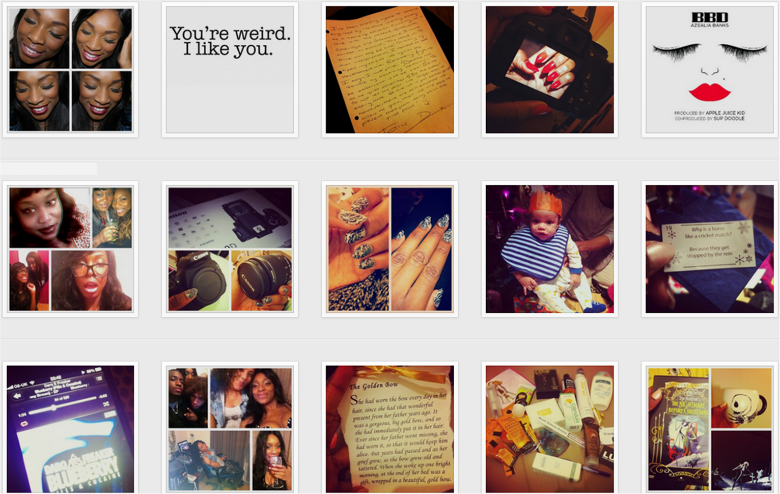Open The Golden Bow story page photo
780x494 pixels.
coord(390,428)
